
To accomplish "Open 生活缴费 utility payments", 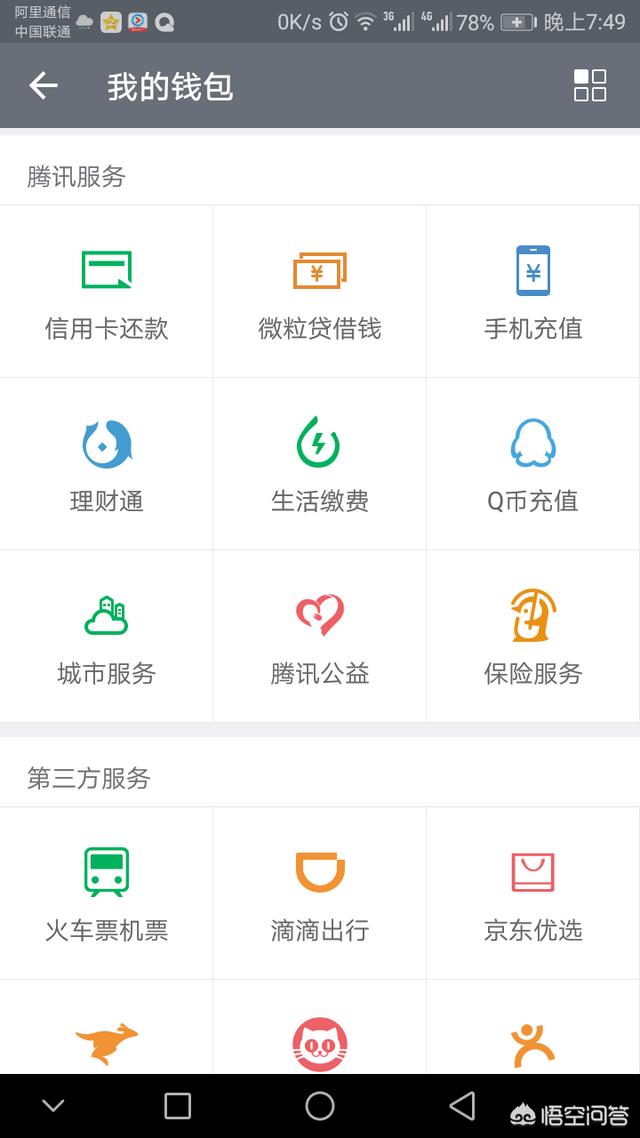I will point(319,464).
